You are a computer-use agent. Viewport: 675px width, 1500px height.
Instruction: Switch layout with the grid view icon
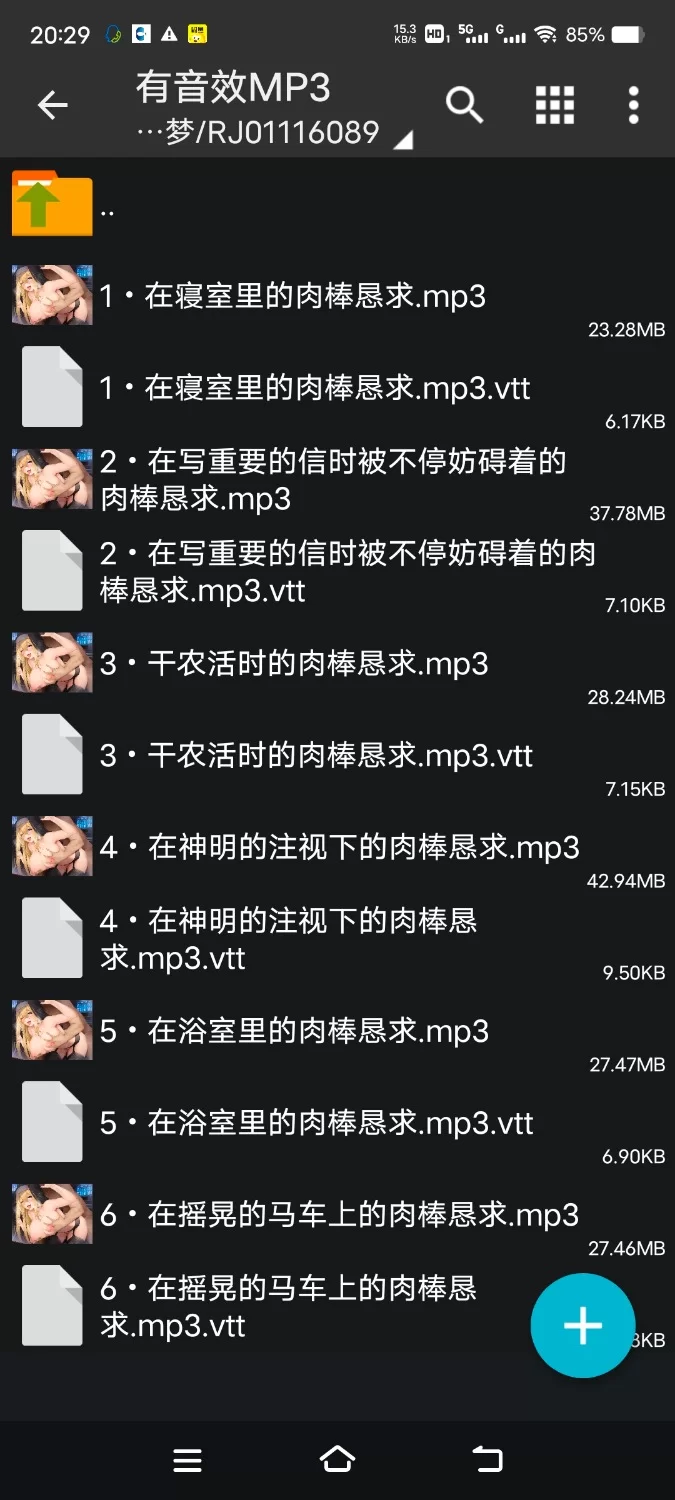[x=554, y=105]
